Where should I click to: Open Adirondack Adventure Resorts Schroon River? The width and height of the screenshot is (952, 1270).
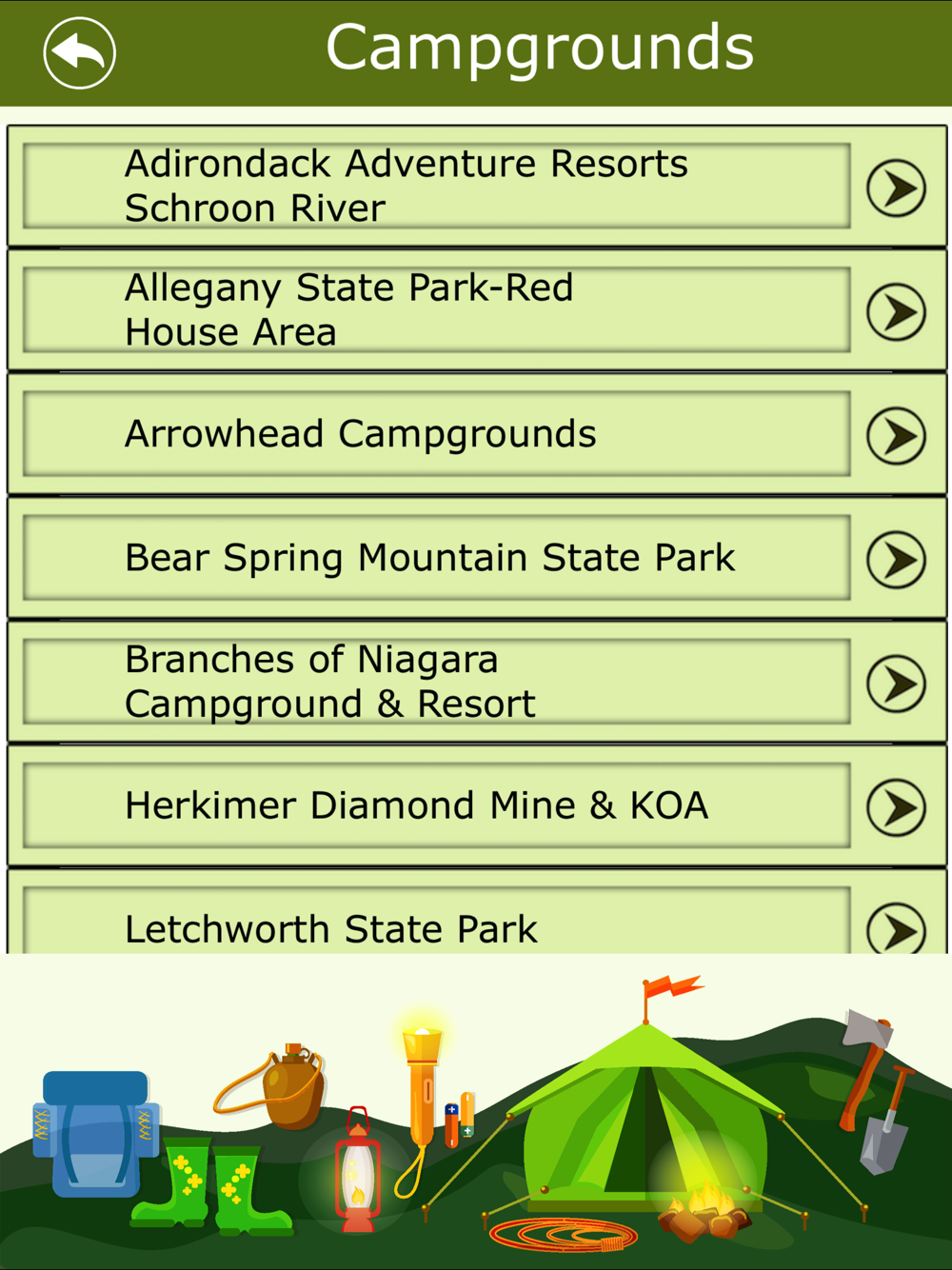436,187
